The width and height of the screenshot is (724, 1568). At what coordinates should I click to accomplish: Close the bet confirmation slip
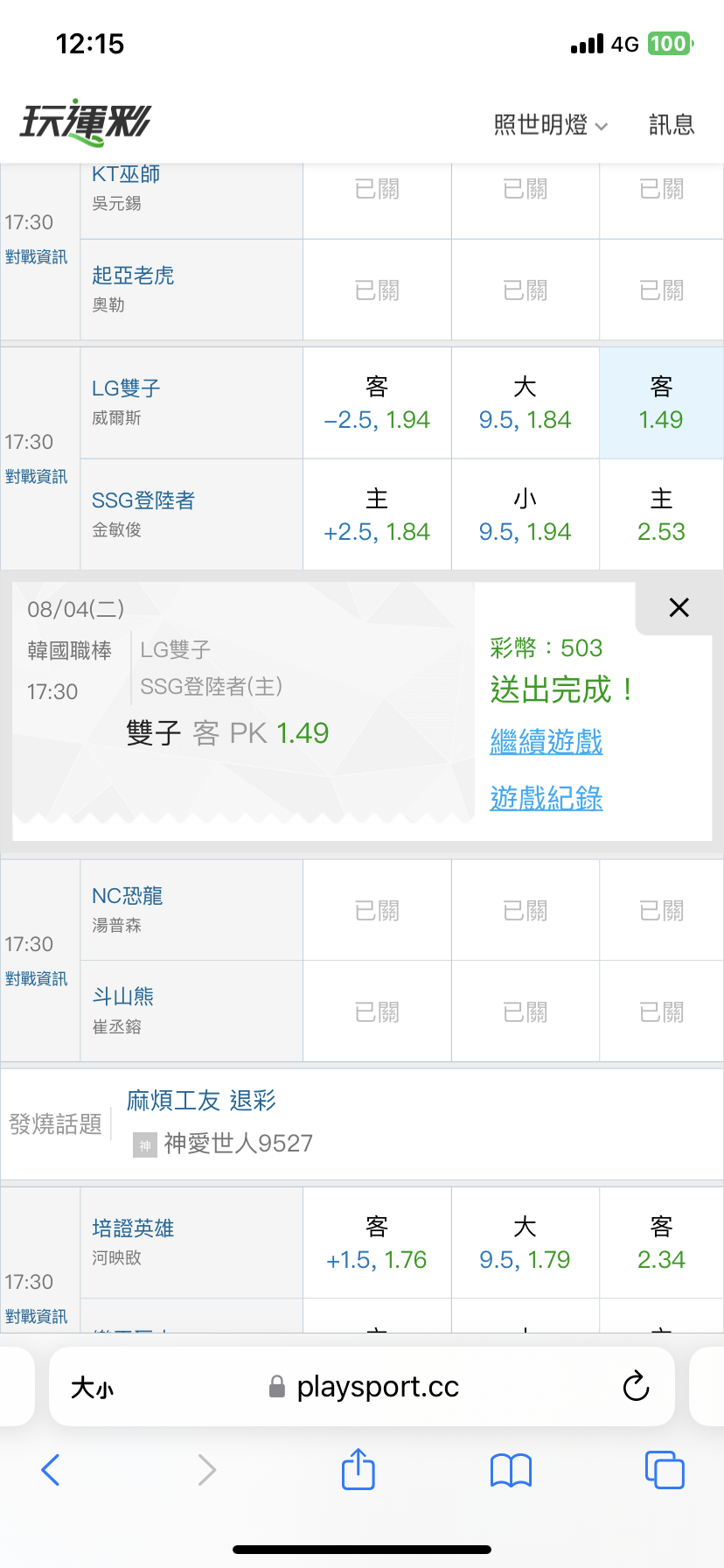click(x=679, y=607)
